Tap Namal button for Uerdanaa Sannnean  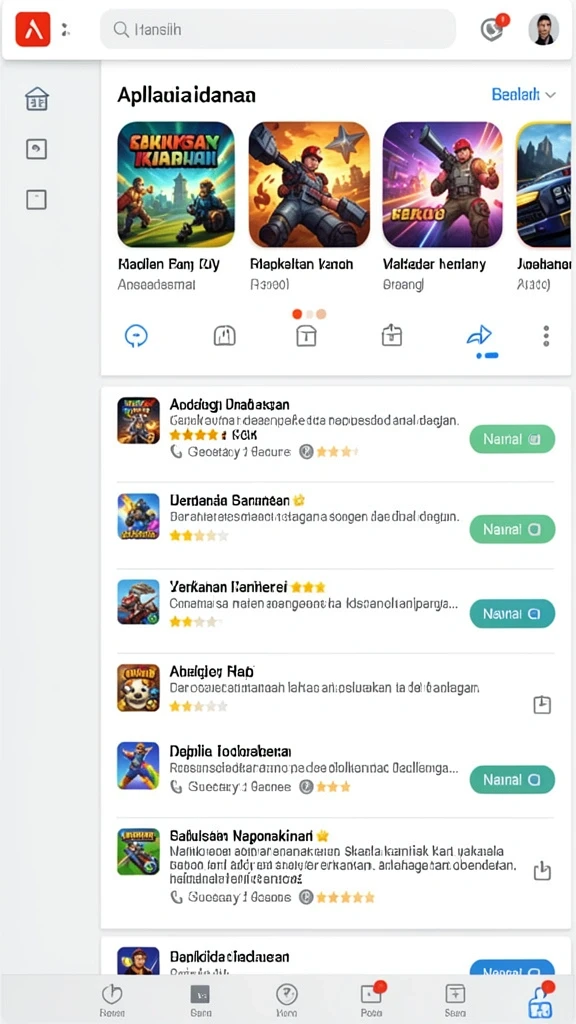tap(512, 529)
